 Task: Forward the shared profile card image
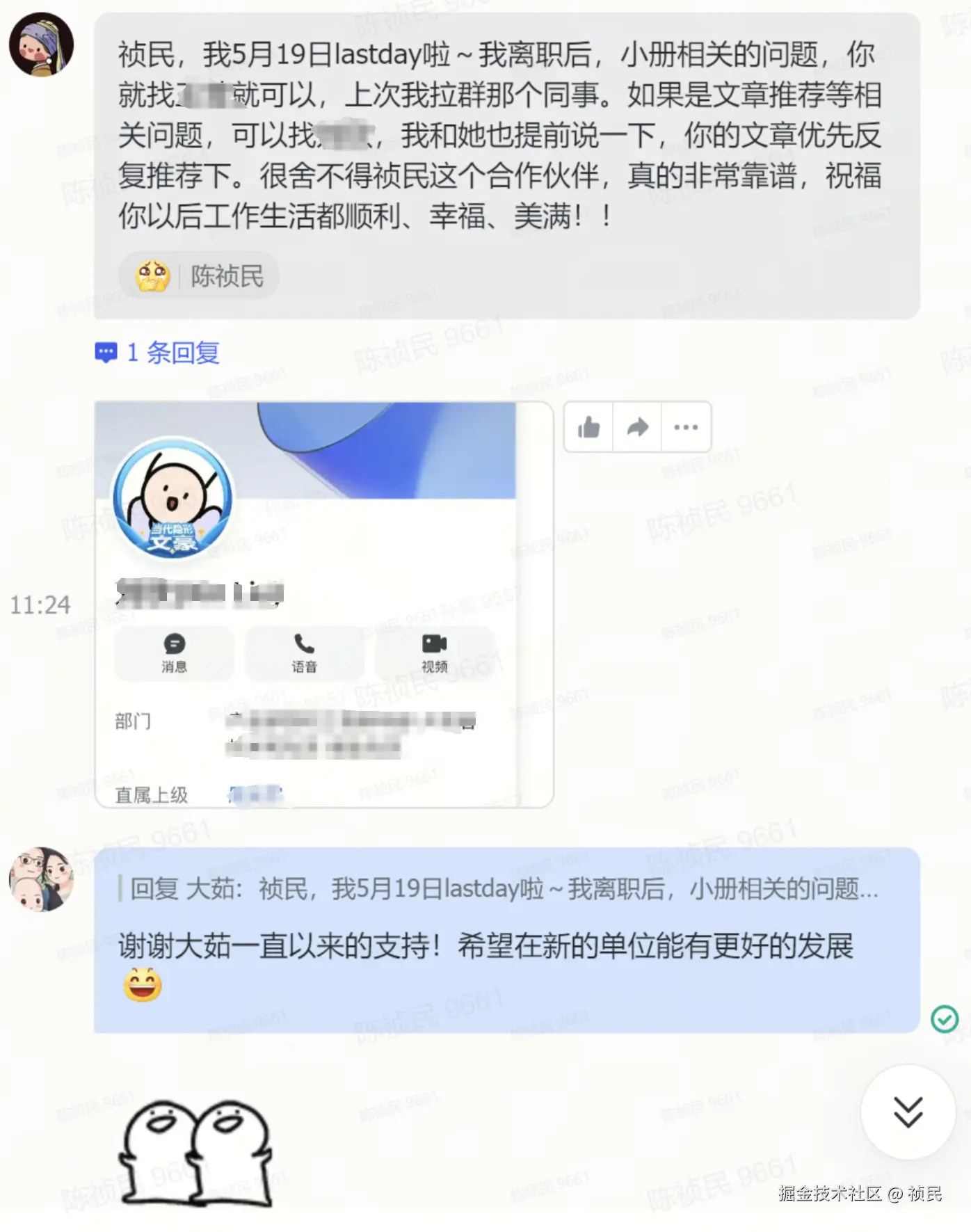coord(637,427)
